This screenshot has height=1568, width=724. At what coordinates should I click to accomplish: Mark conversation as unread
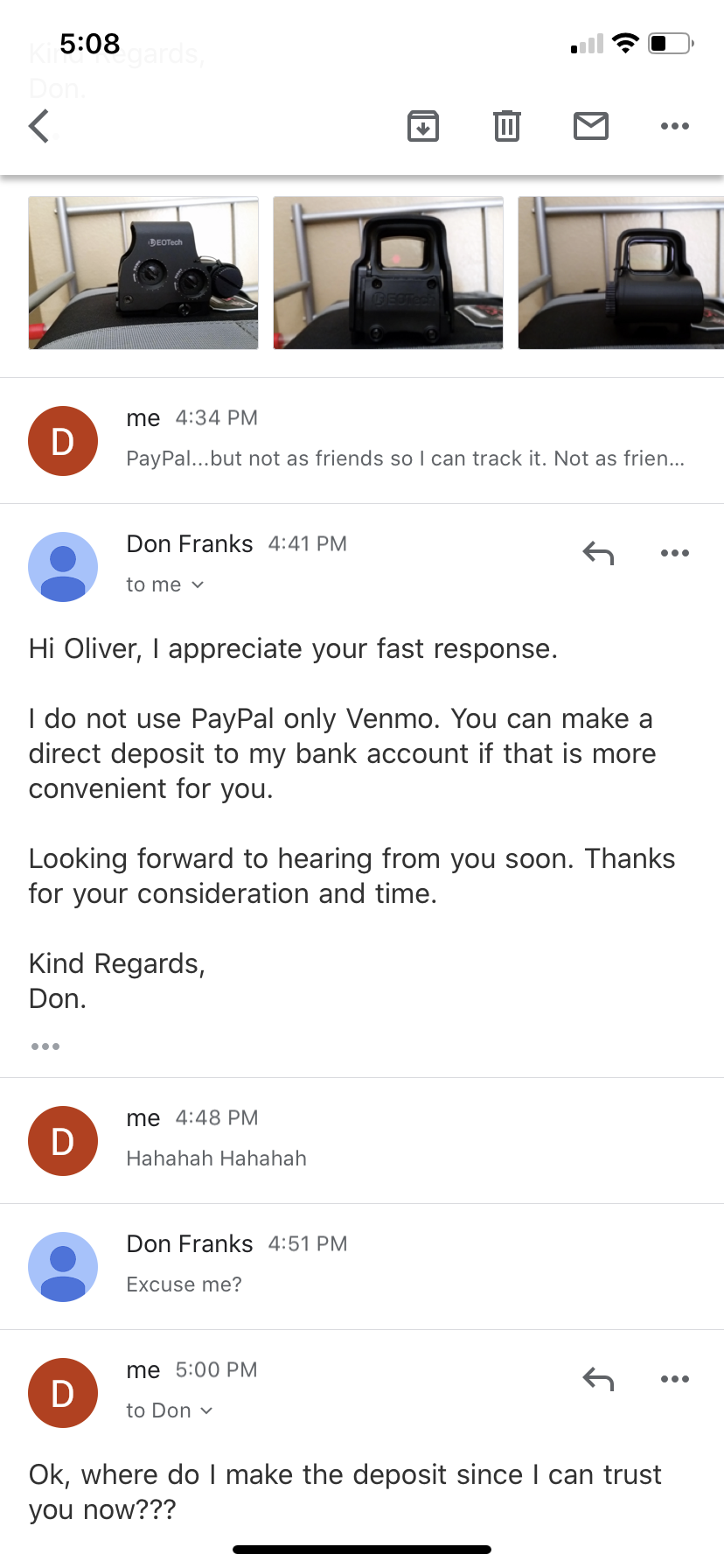tap(591, 126)
